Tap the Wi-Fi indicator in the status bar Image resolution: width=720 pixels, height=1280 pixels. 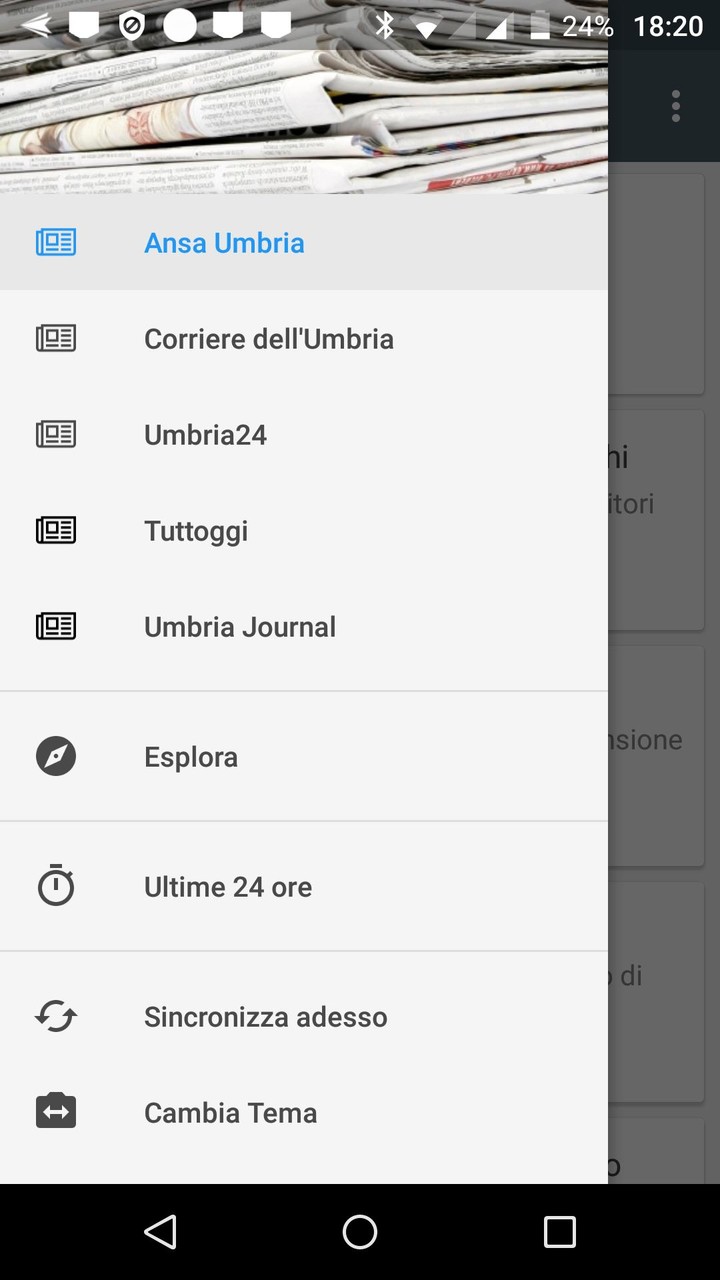pos(427,26)
